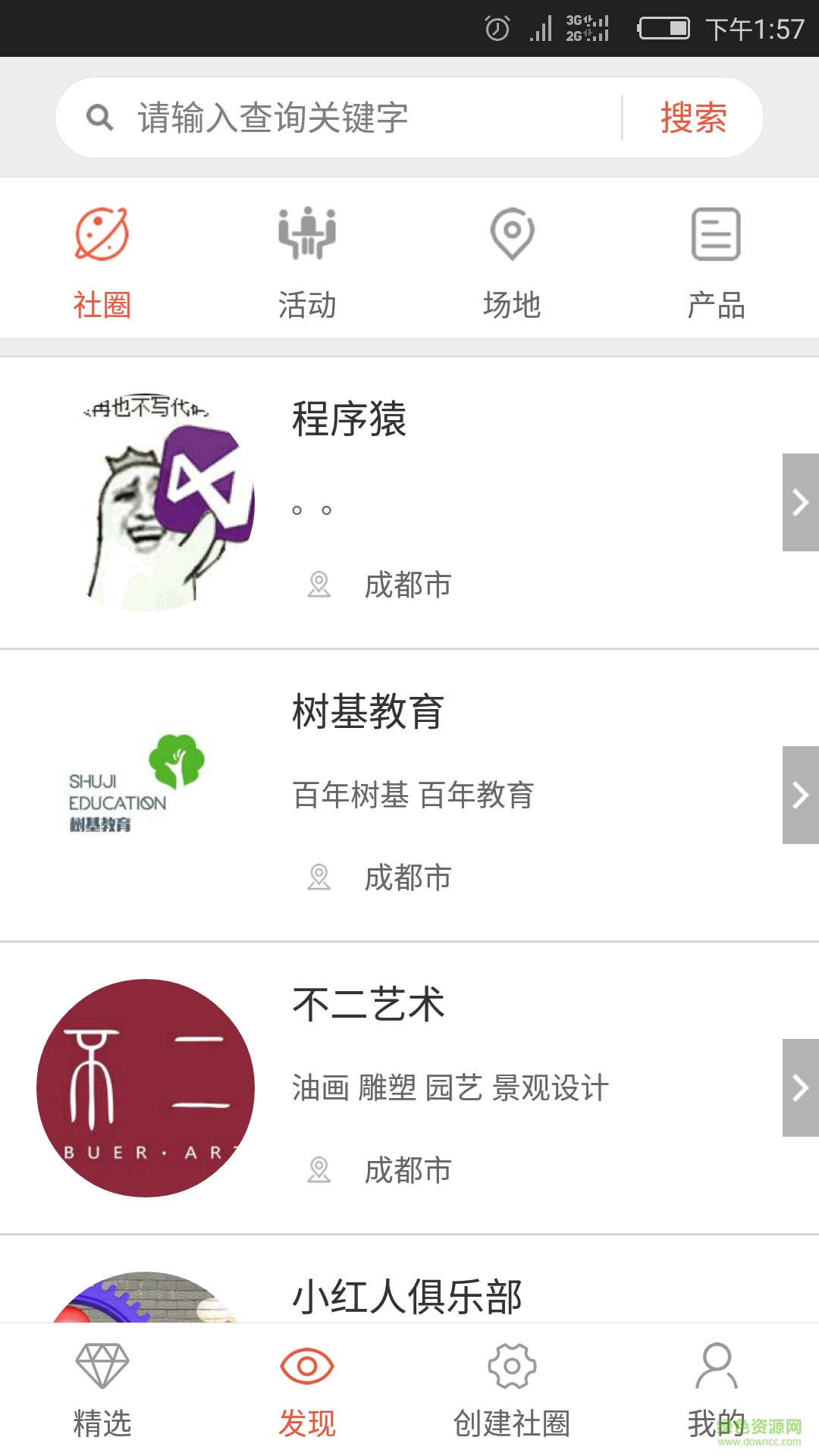
Task: Tap the battery indicator in status bar
Action: coord(664,27)
